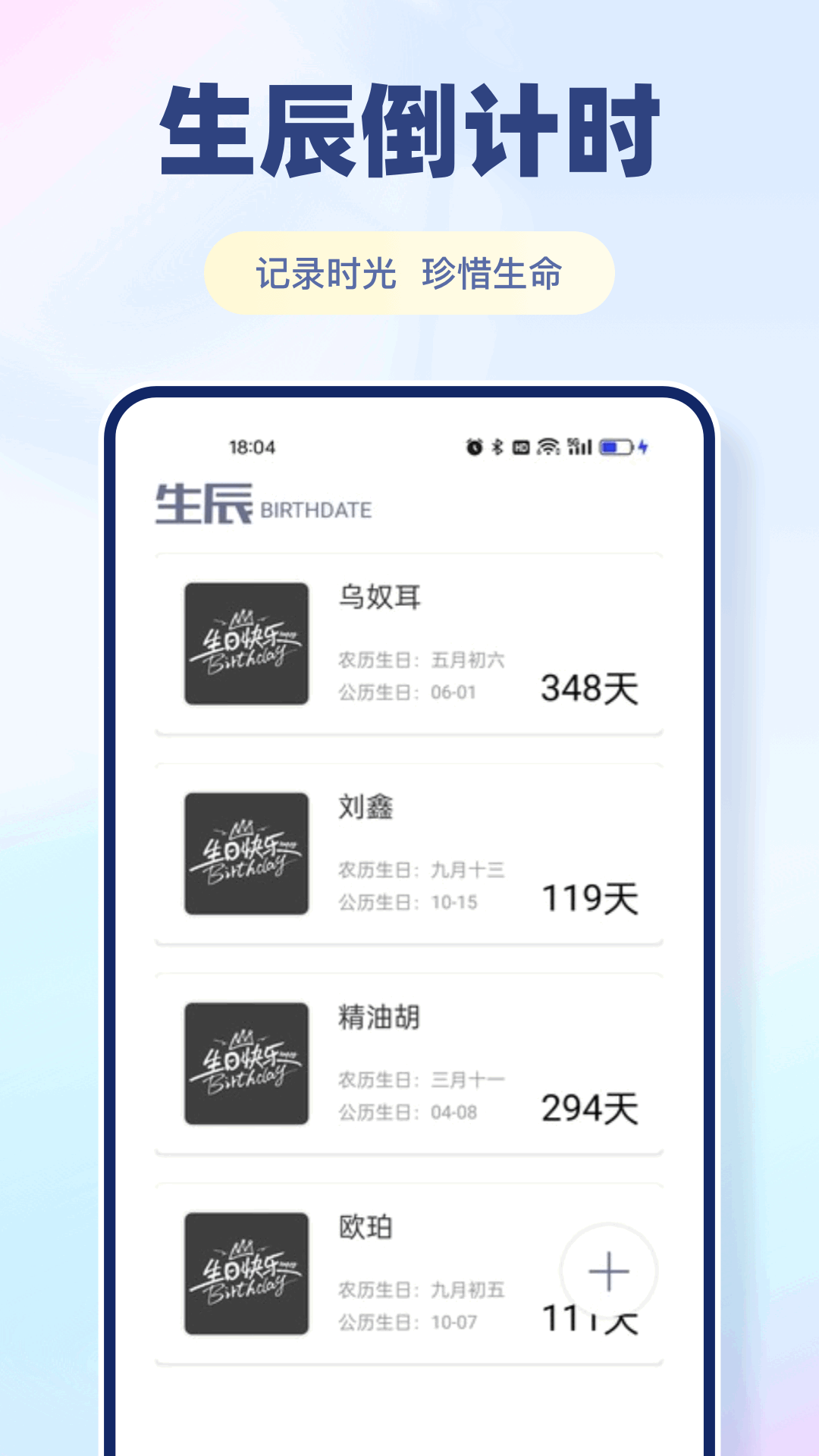Image resolution: width=819 pixels, height=1456 pixels.
Task: Tap the Bluetooth icon in the status bar
Action: [498, 447]
